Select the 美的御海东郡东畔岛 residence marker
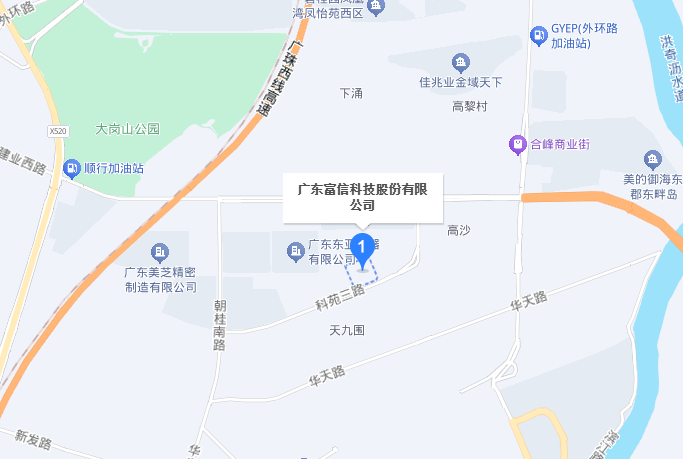The height and width of the screenshot is (459, 683). pyautogui.click(x=653, y=159)
